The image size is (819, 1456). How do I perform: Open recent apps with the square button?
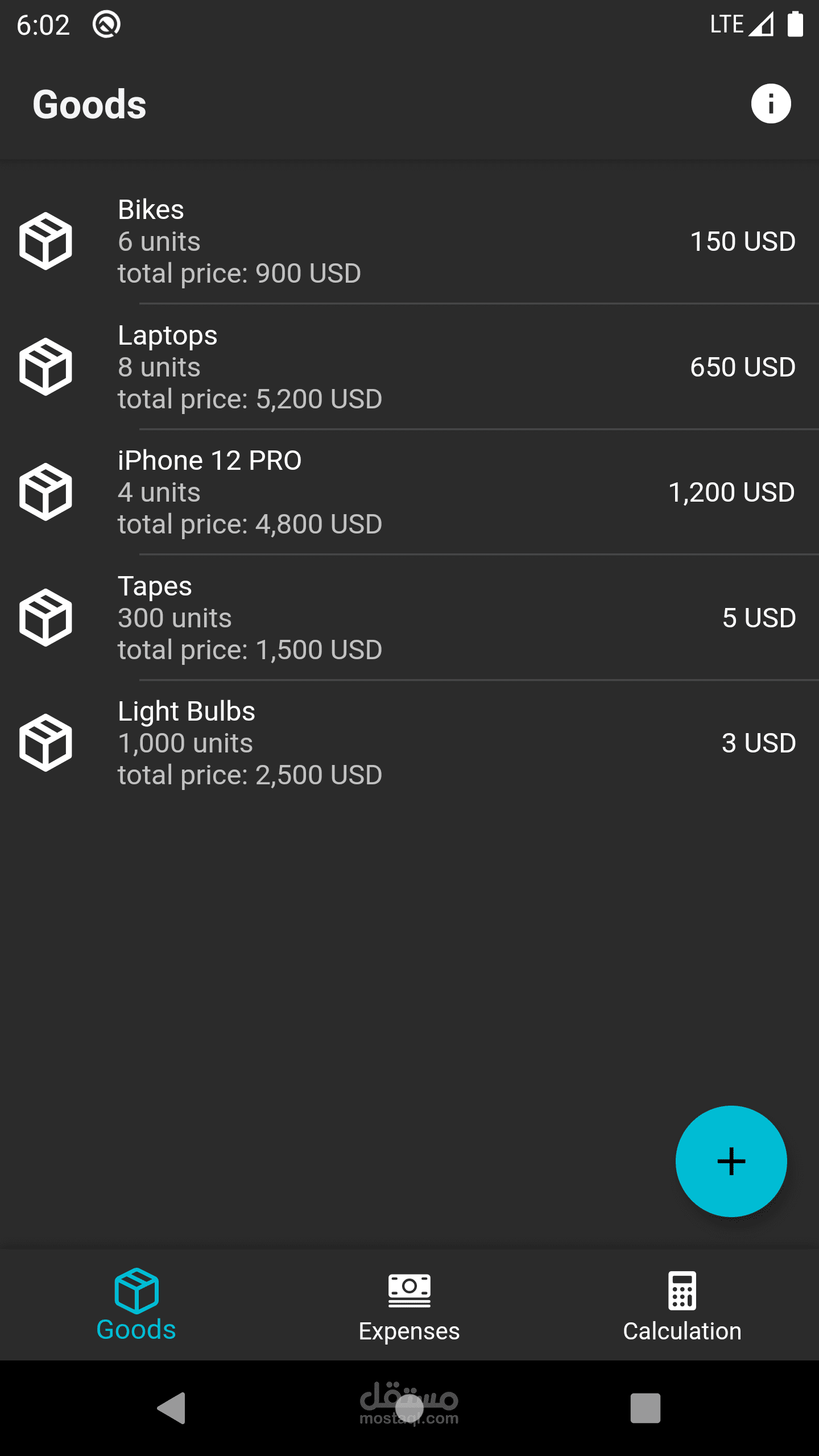tap(646, 1408)
